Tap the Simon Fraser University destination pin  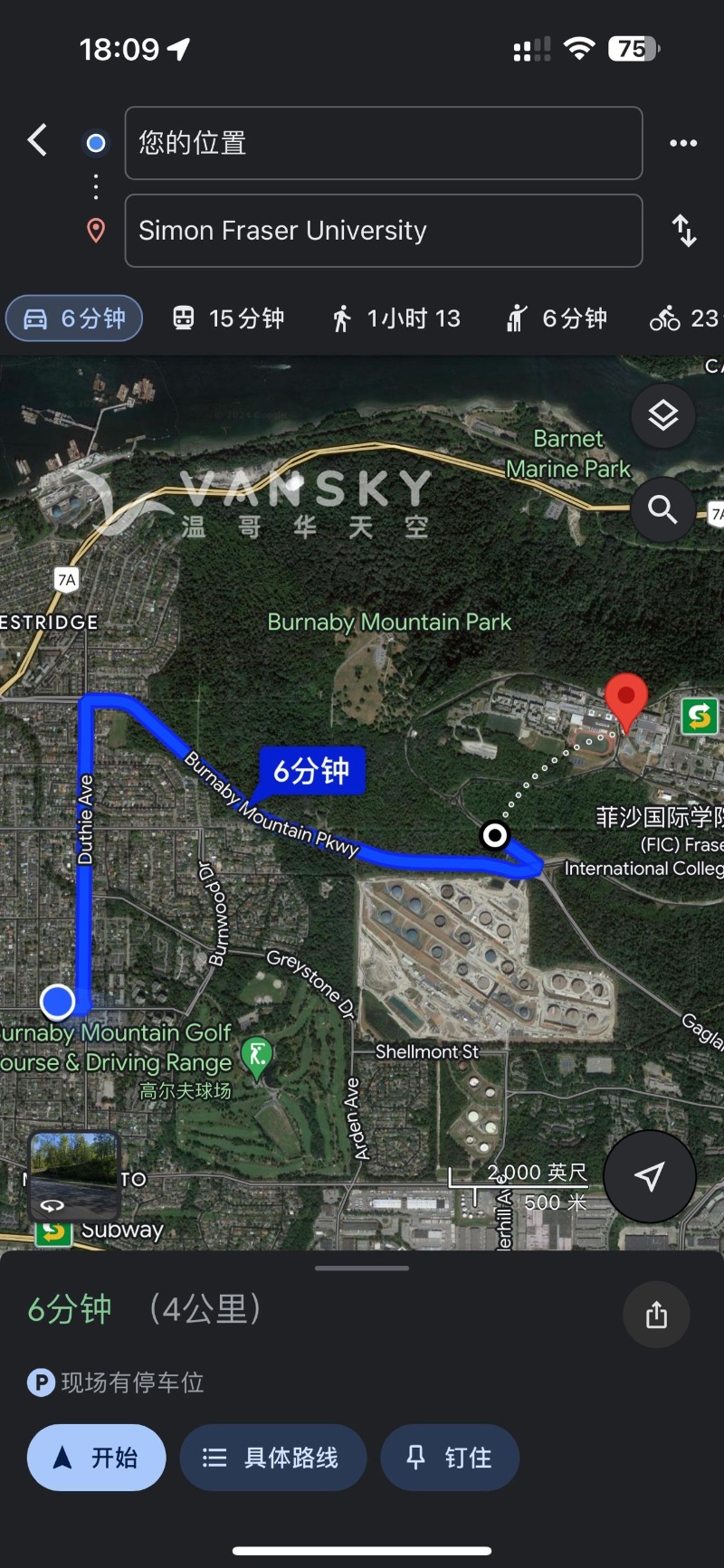tap(625, 701)
